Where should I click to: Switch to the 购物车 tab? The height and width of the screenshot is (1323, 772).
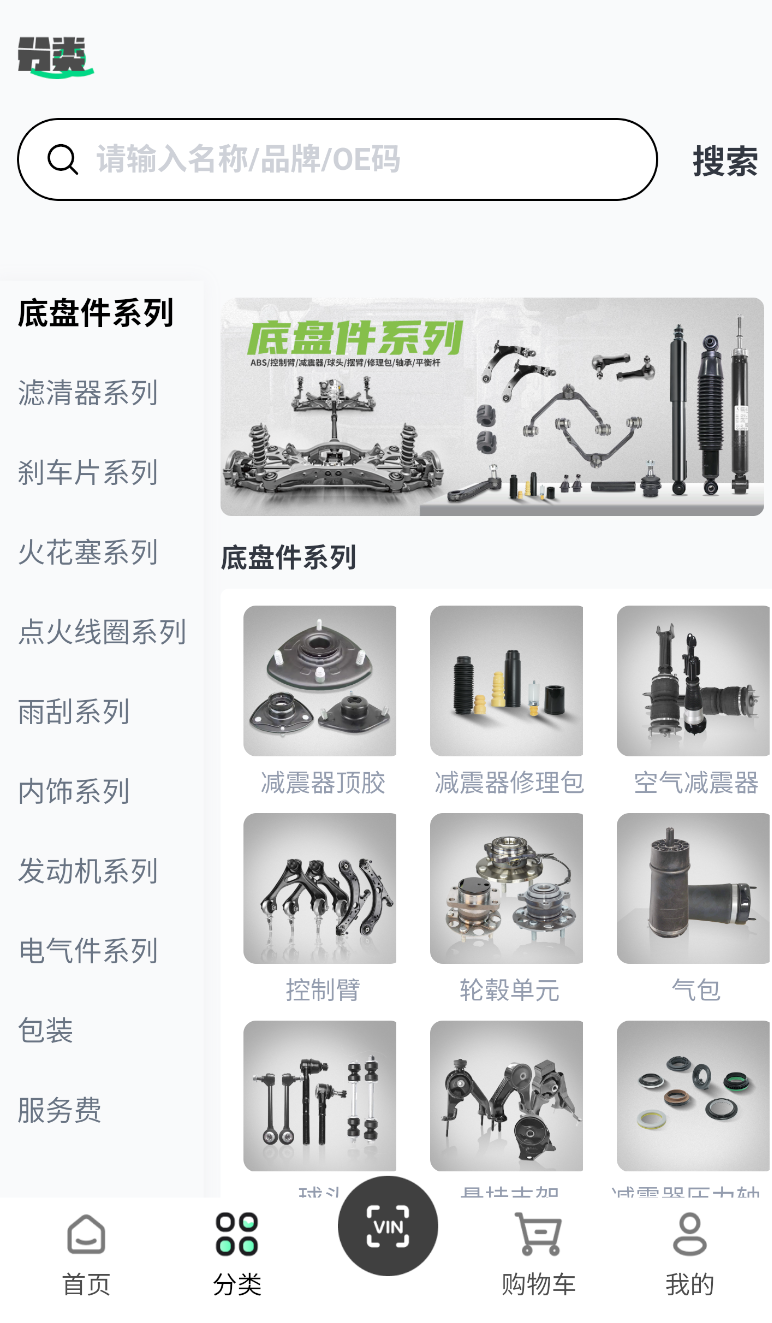coord(538,1255)
